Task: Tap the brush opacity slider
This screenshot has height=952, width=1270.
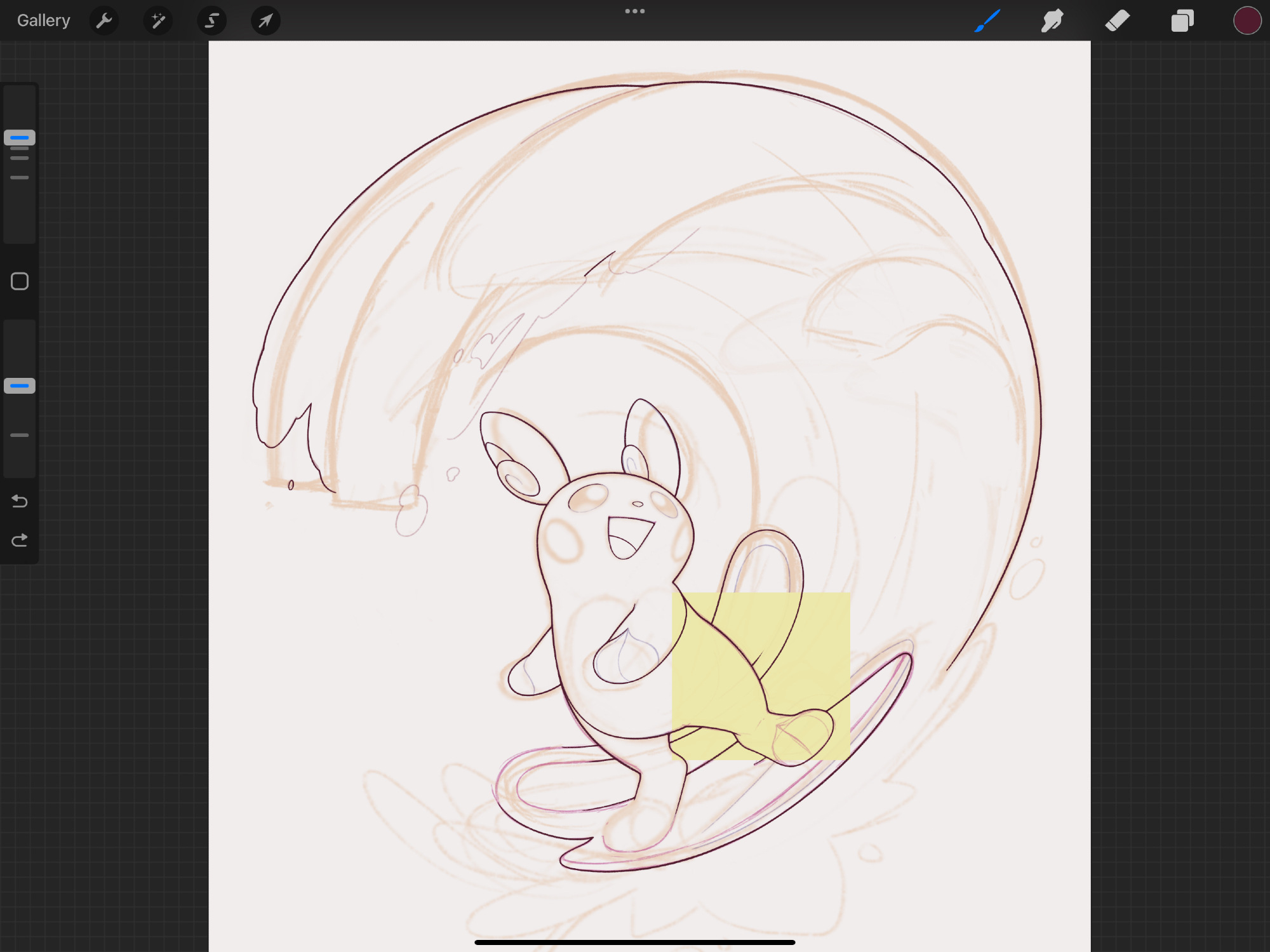Action: pos(20,385)
